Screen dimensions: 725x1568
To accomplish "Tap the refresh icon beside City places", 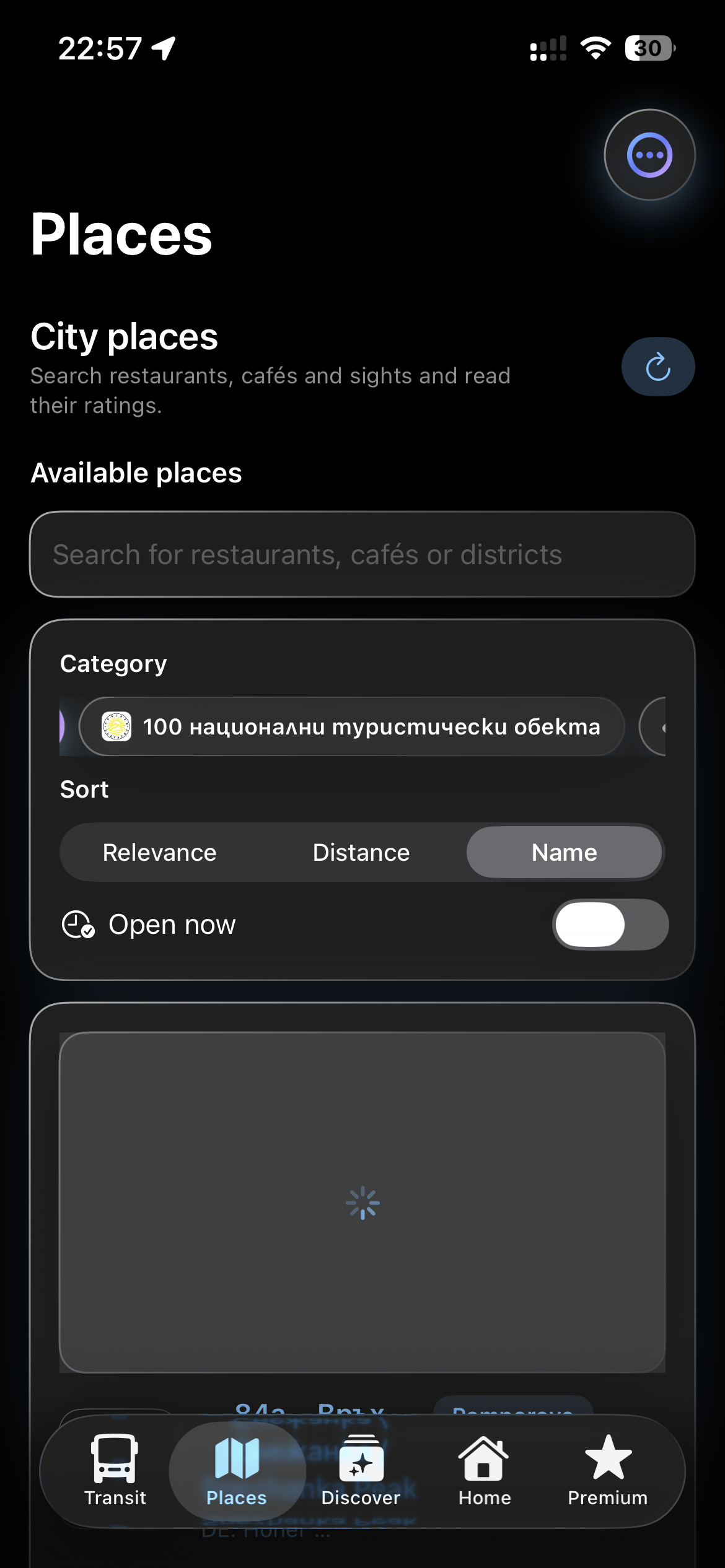I will (658, 366).
